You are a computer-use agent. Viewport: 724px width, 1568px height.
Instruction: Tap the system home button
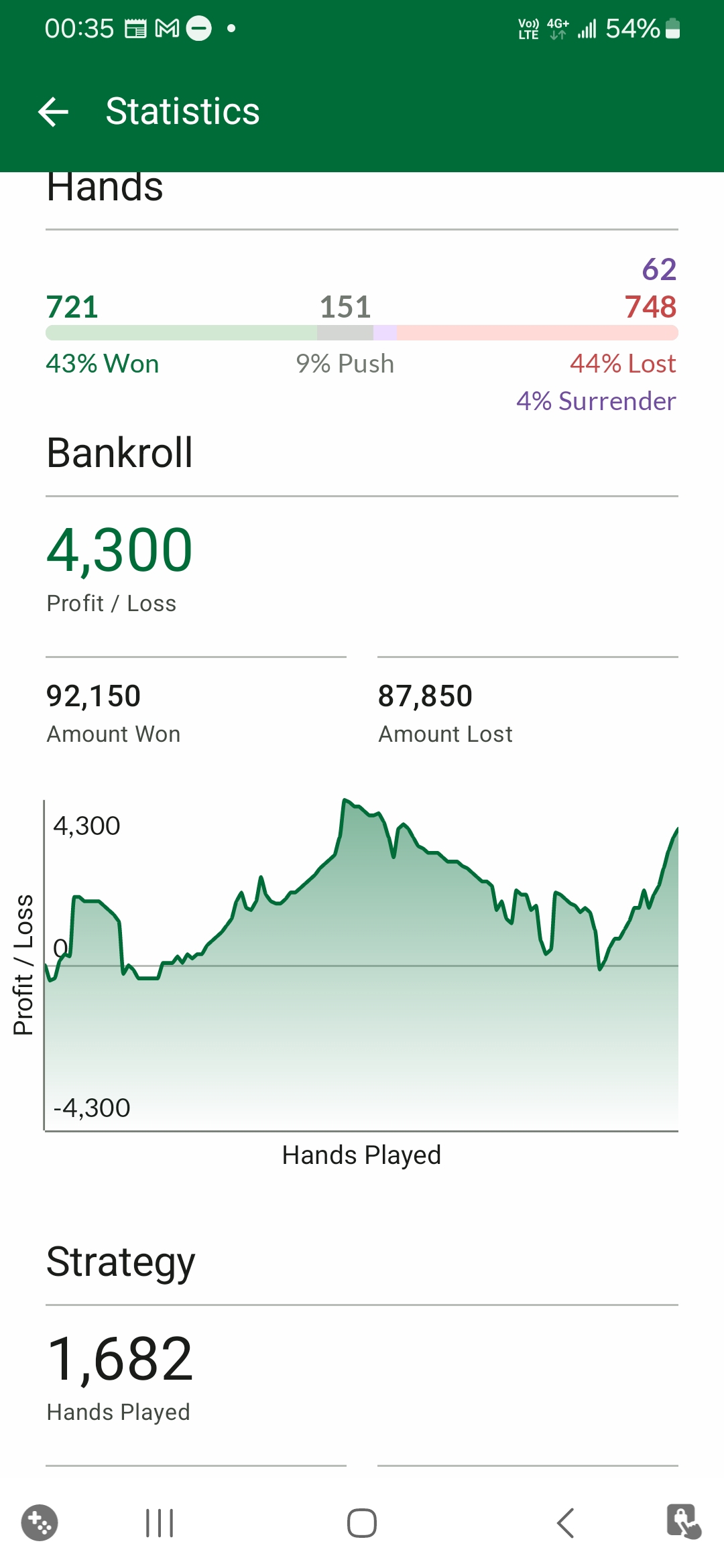coord(362,1523)
